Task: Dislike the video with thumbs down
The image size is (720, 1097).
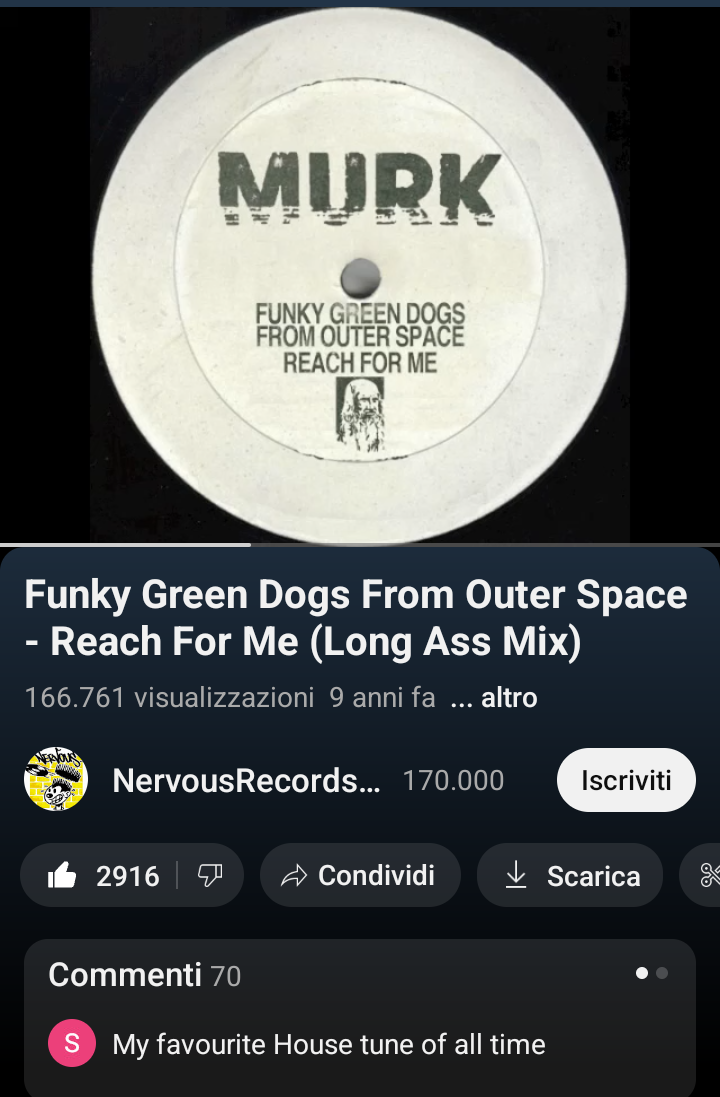Action: 210,876
